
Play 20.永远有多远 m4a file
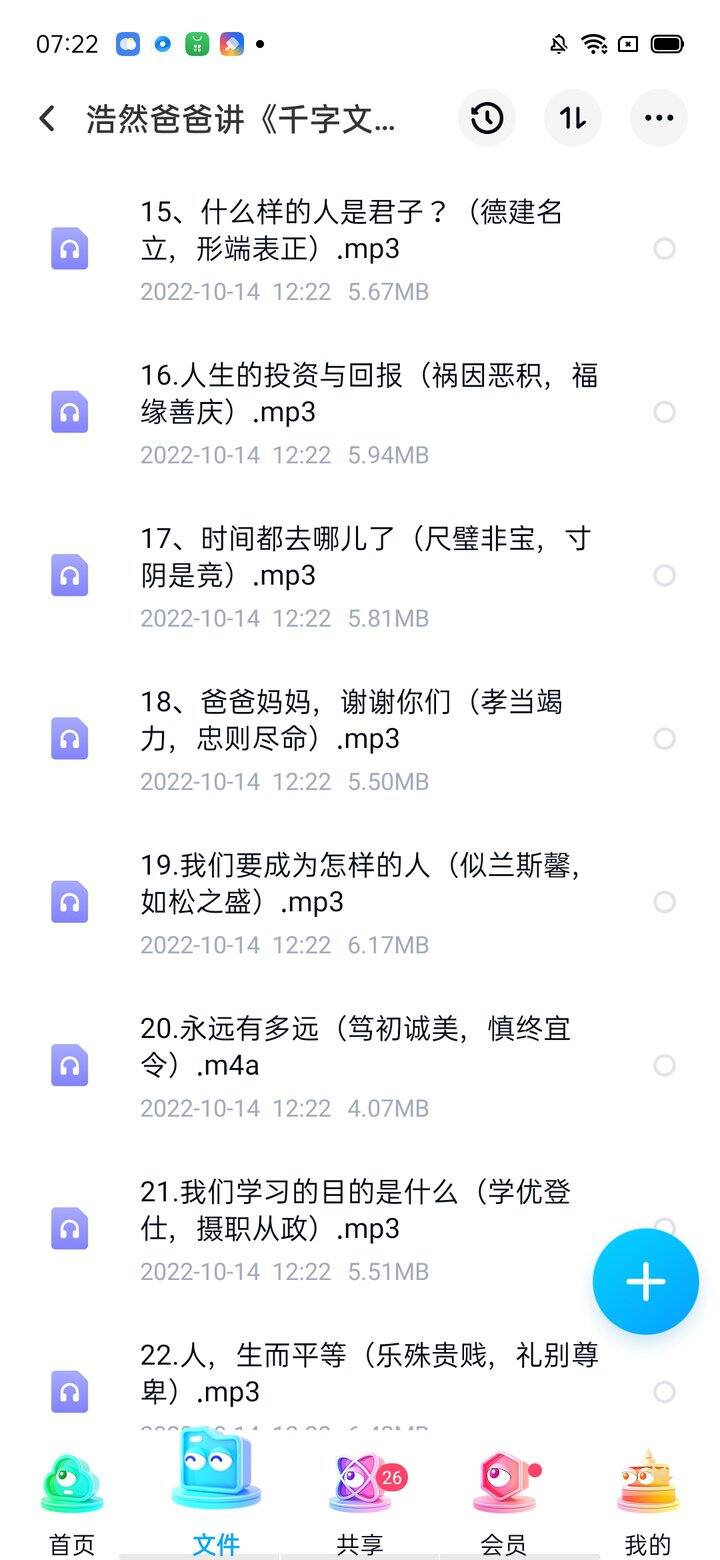click(x=360, y=1065)
